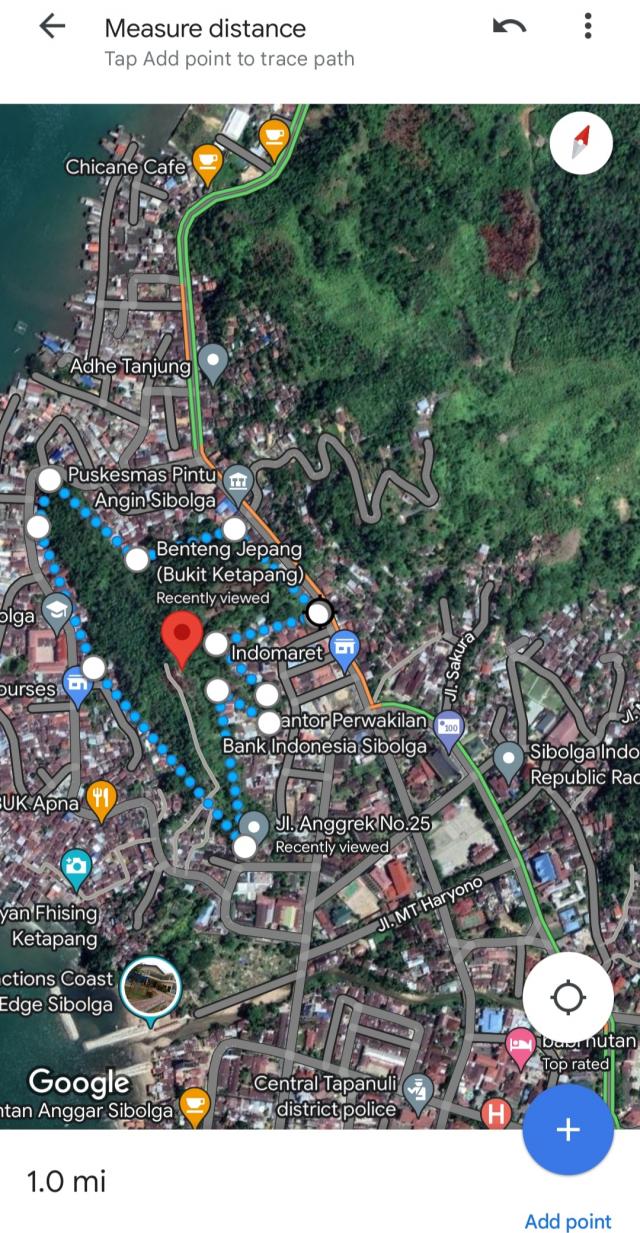This screenshot has width=640, height=1233.
Task: View the Coast Edge Sibolga photo marker
Action: click(150, 988)
